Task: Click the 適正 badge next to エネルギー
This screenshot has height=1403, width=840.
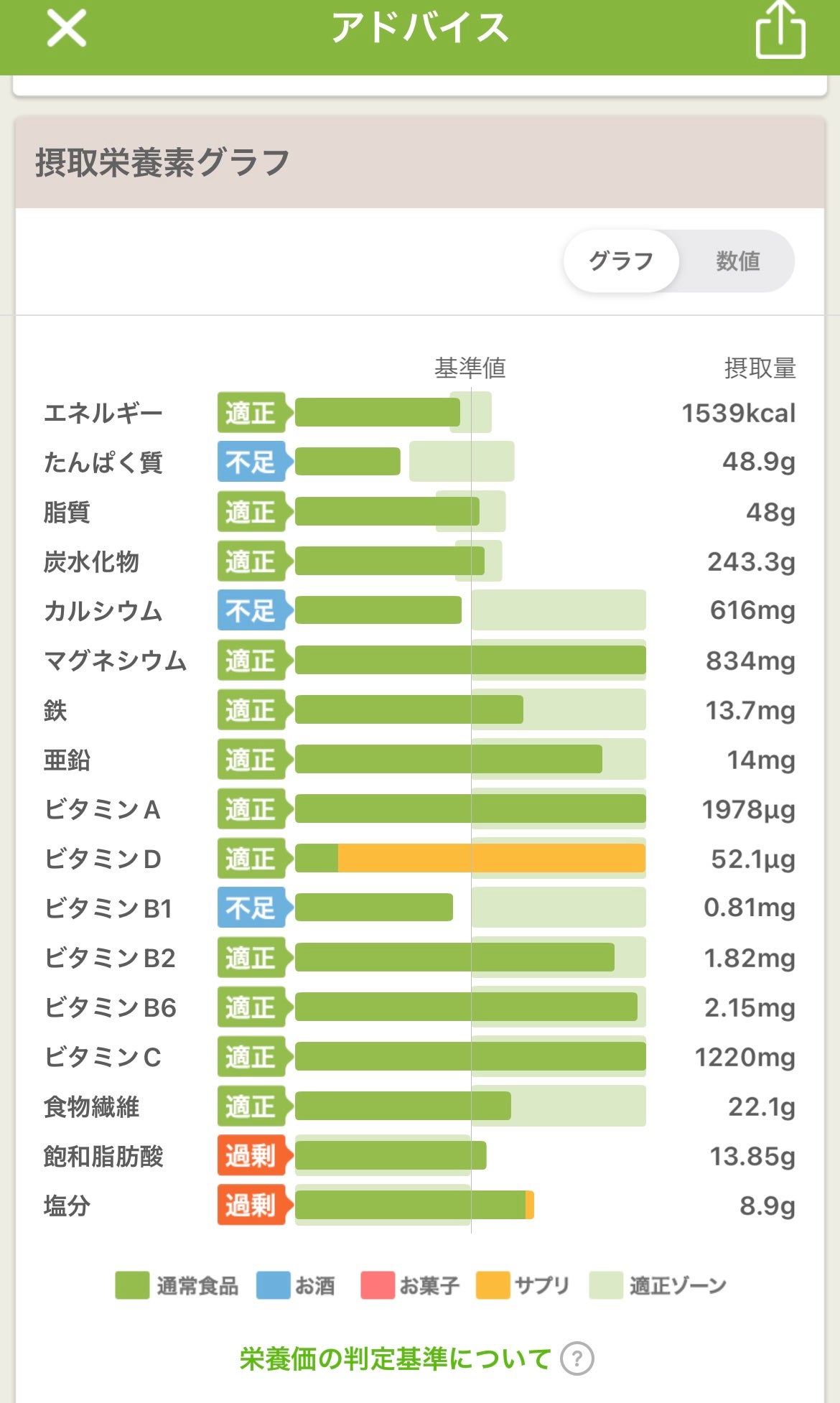Action: [252, 412]
